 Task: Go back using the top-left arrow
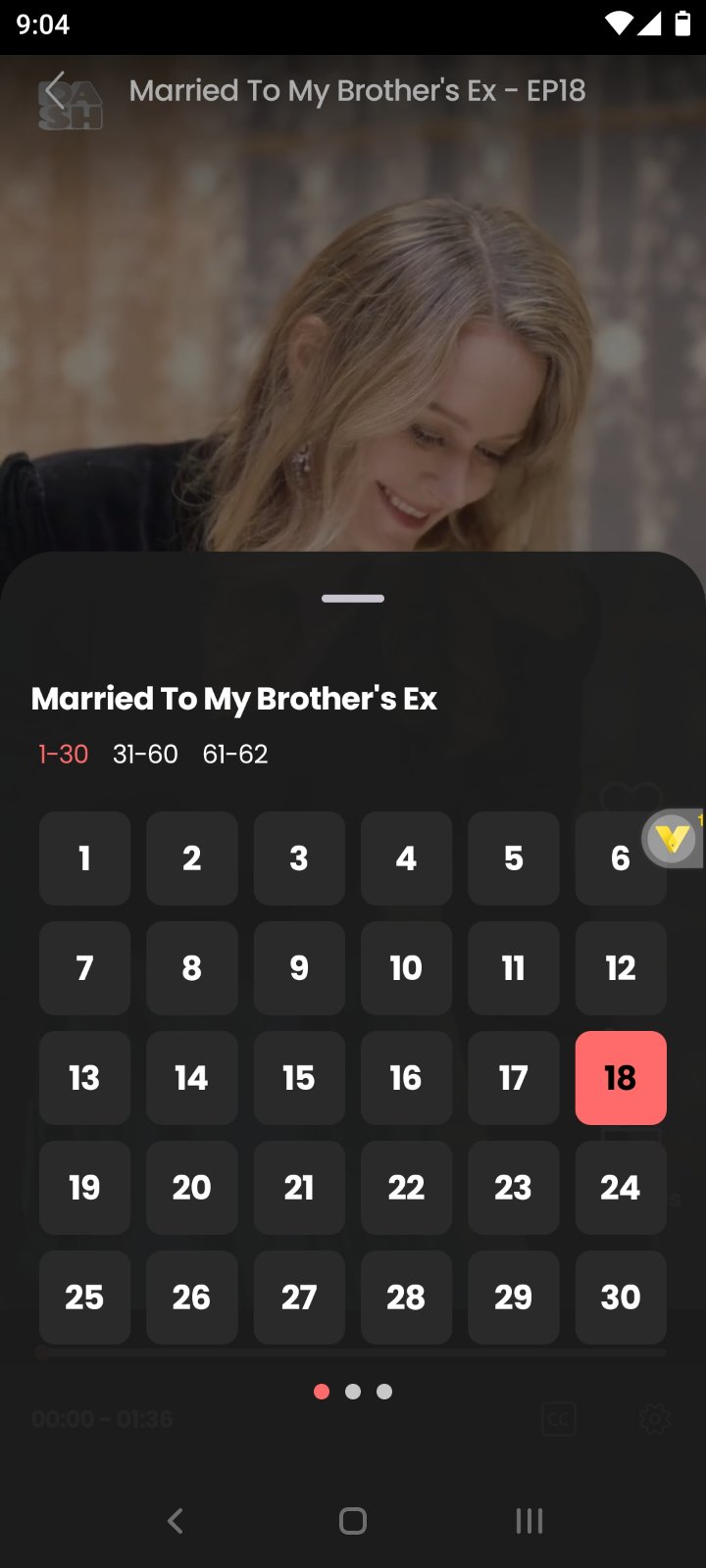[x=56, y=90]
